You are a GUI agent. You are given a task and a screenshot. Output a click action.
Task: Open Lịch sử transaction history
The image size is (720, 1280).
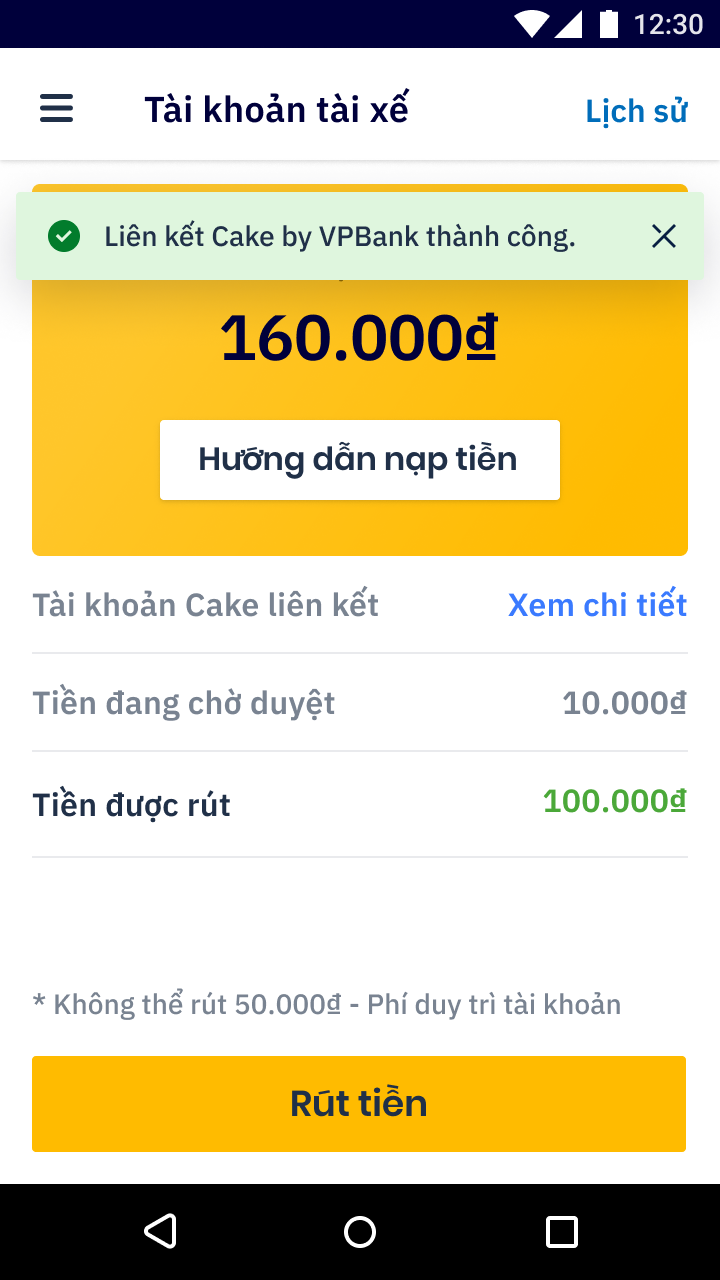636,110
